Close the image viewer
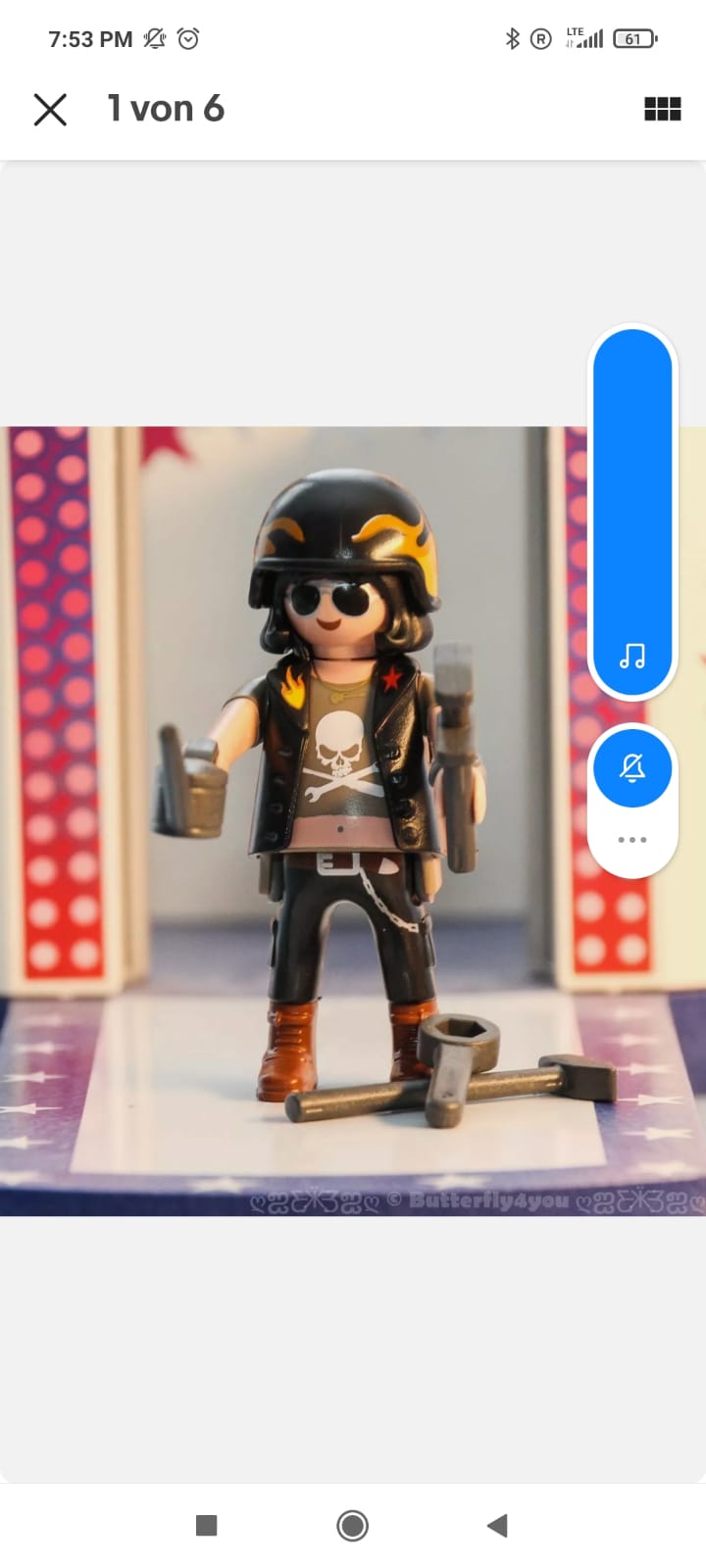The height and width of the screenshot is (1568, 706). click(50, 110)
